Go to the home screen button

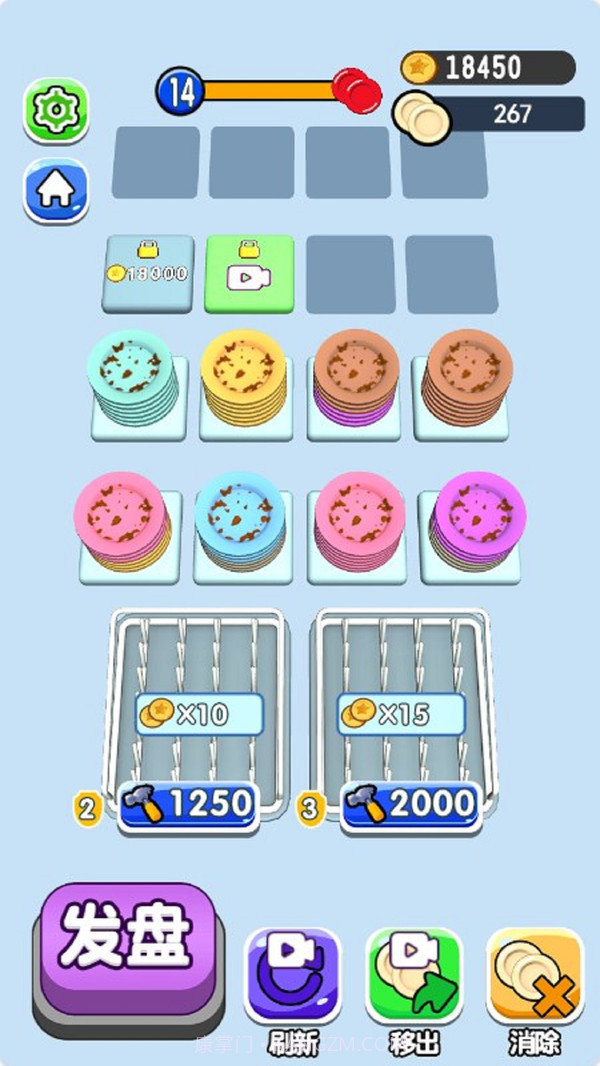point(55,190)
